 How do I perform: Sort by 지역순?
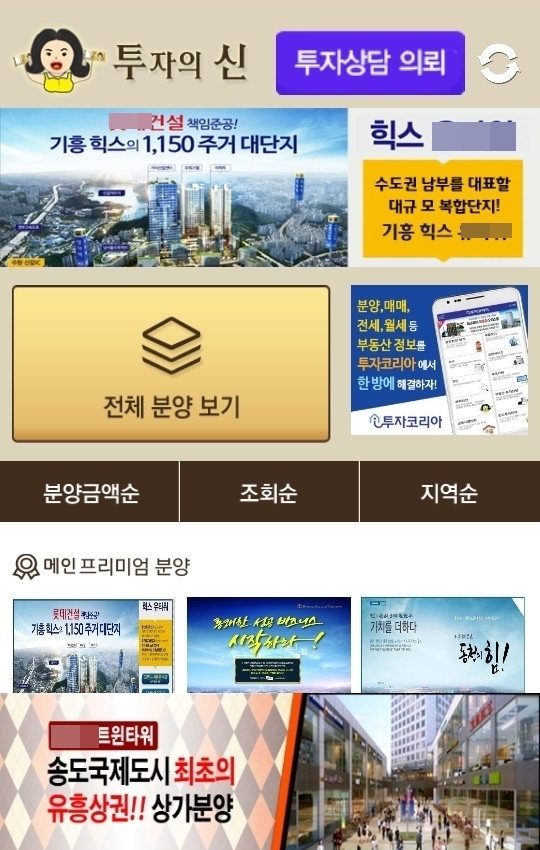click(x=449, y=492)
